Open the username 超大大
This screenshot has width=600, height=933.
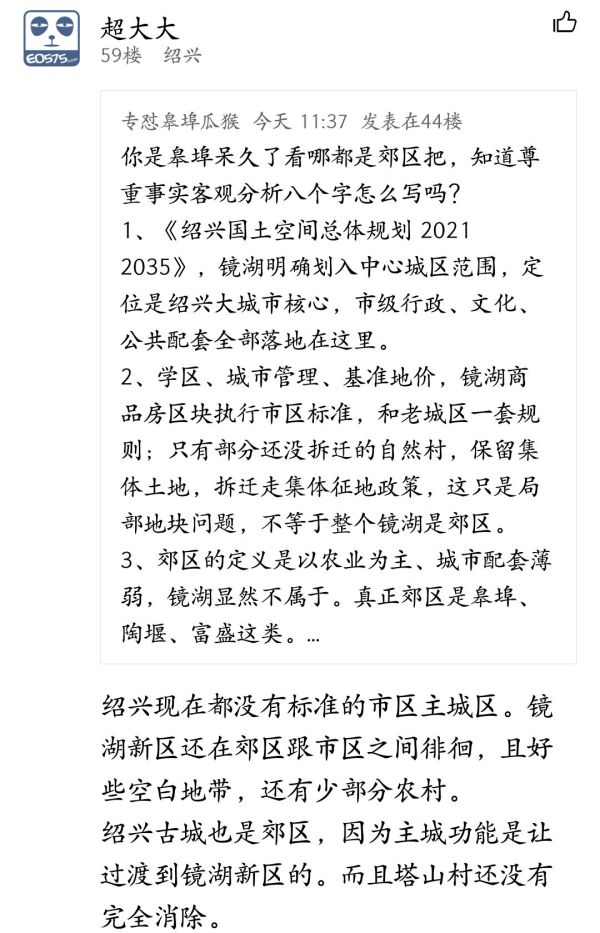coord(139,28)
